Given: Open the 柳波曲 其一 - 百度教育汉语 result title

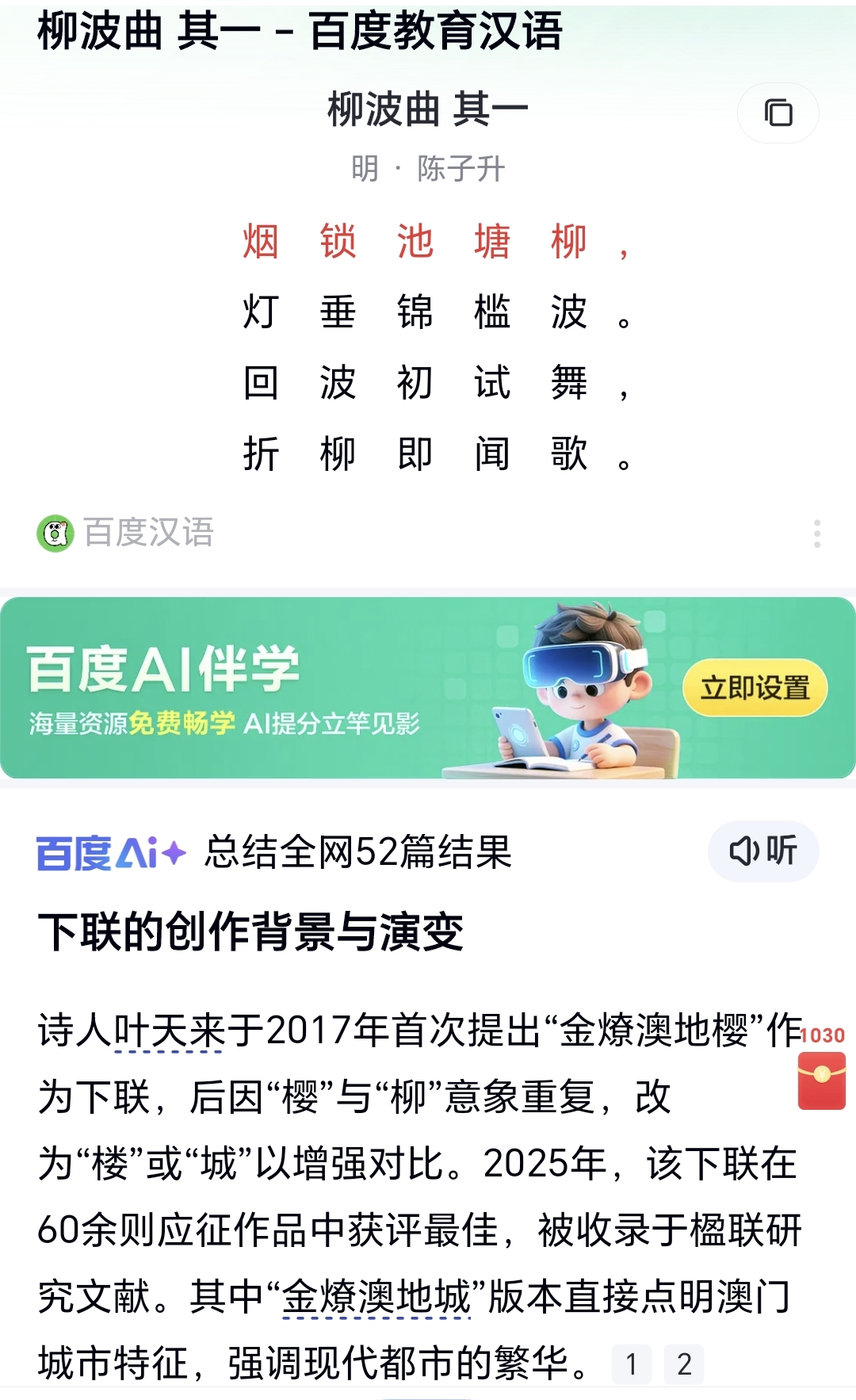Looking at the screenshot, I should [300, 32].
